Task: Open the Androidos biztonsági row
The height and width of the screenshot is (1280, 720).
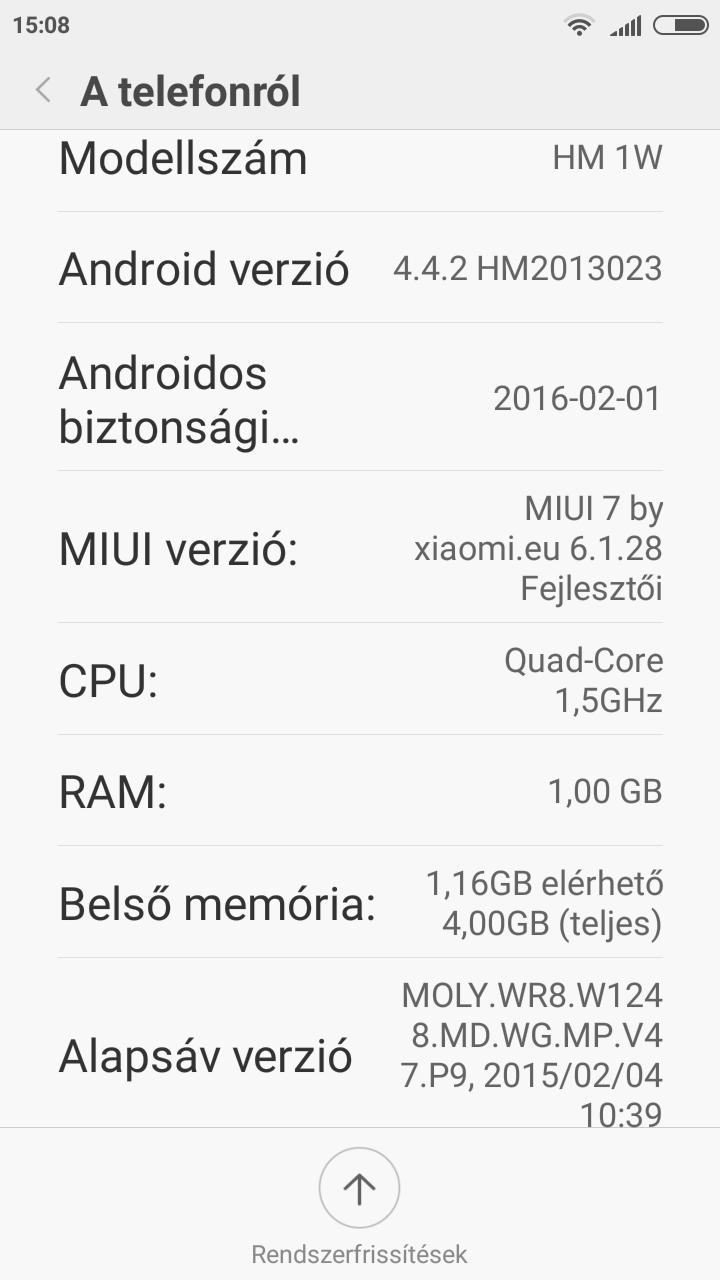Action: [360, 398]
